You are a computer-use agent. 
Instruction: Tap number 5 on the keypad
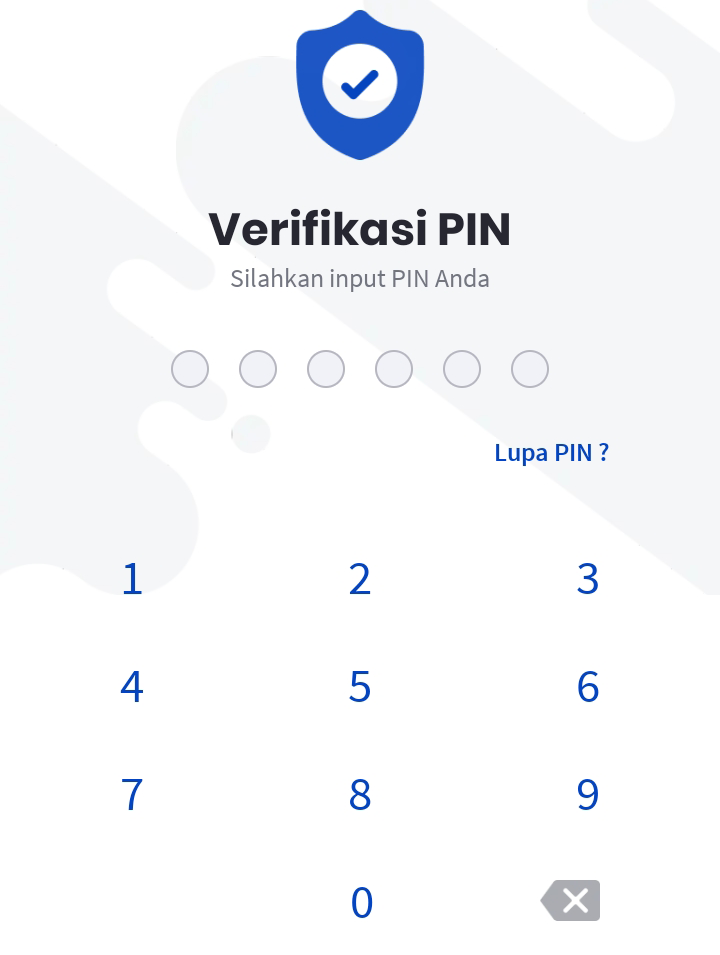360,687
